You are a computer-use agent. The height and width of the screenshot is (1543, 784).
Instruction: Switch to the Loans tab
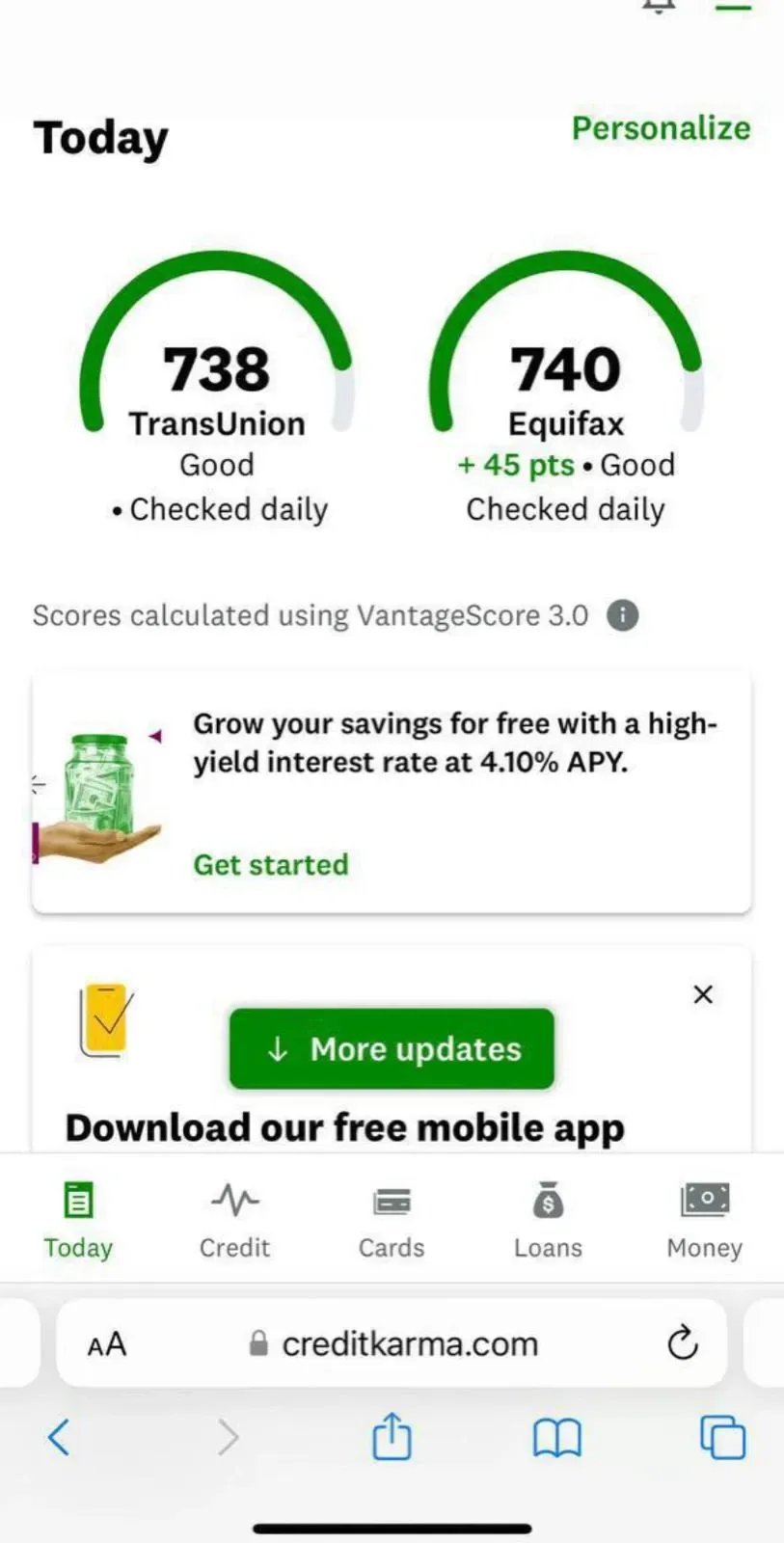click(x=548, y=1221)
